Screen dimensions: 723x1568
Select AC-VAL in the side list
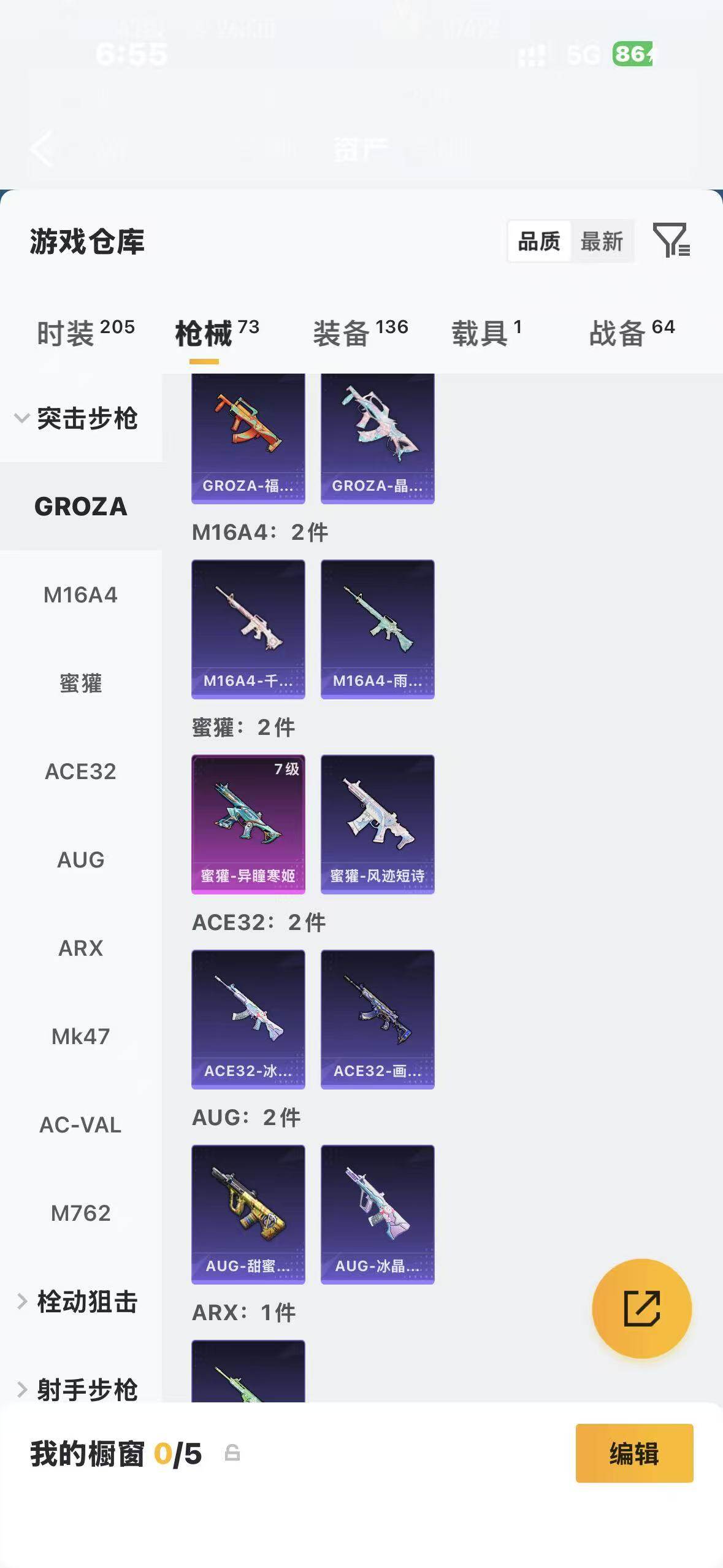point(81,1124)
